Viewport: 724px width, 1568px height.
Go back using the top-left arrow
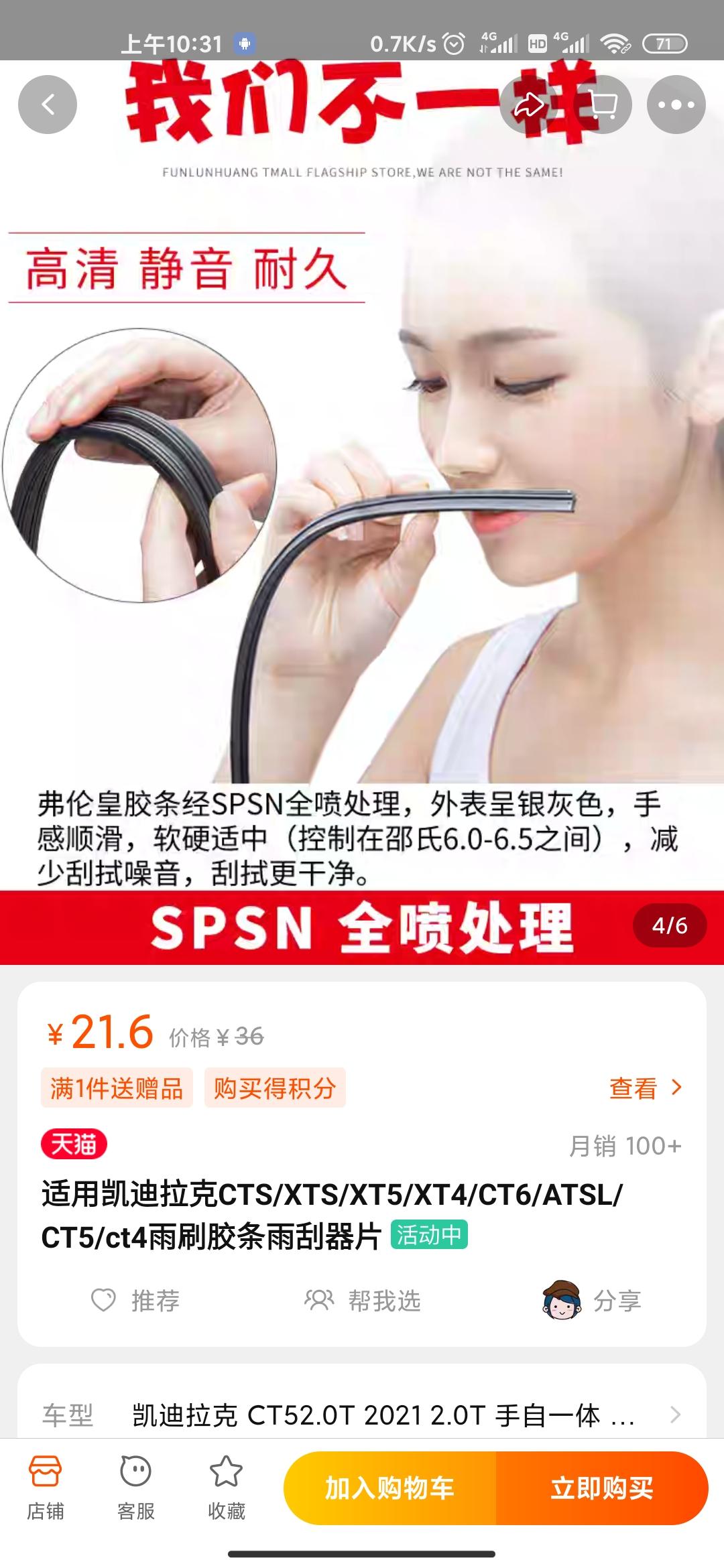48,105
